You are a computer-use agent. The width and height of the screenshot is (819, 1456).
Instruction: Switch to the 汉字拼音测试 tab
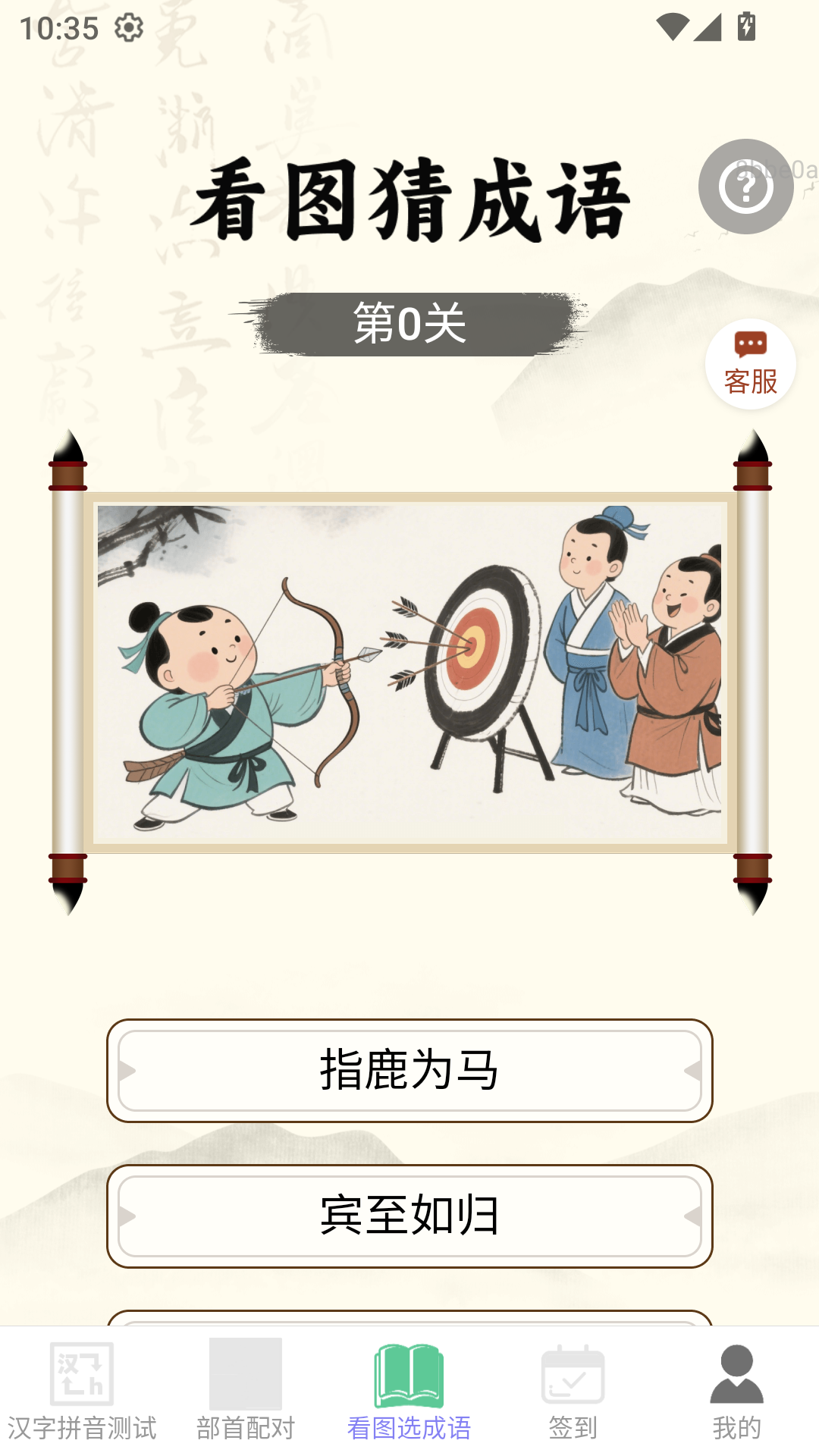[82, 1391]
